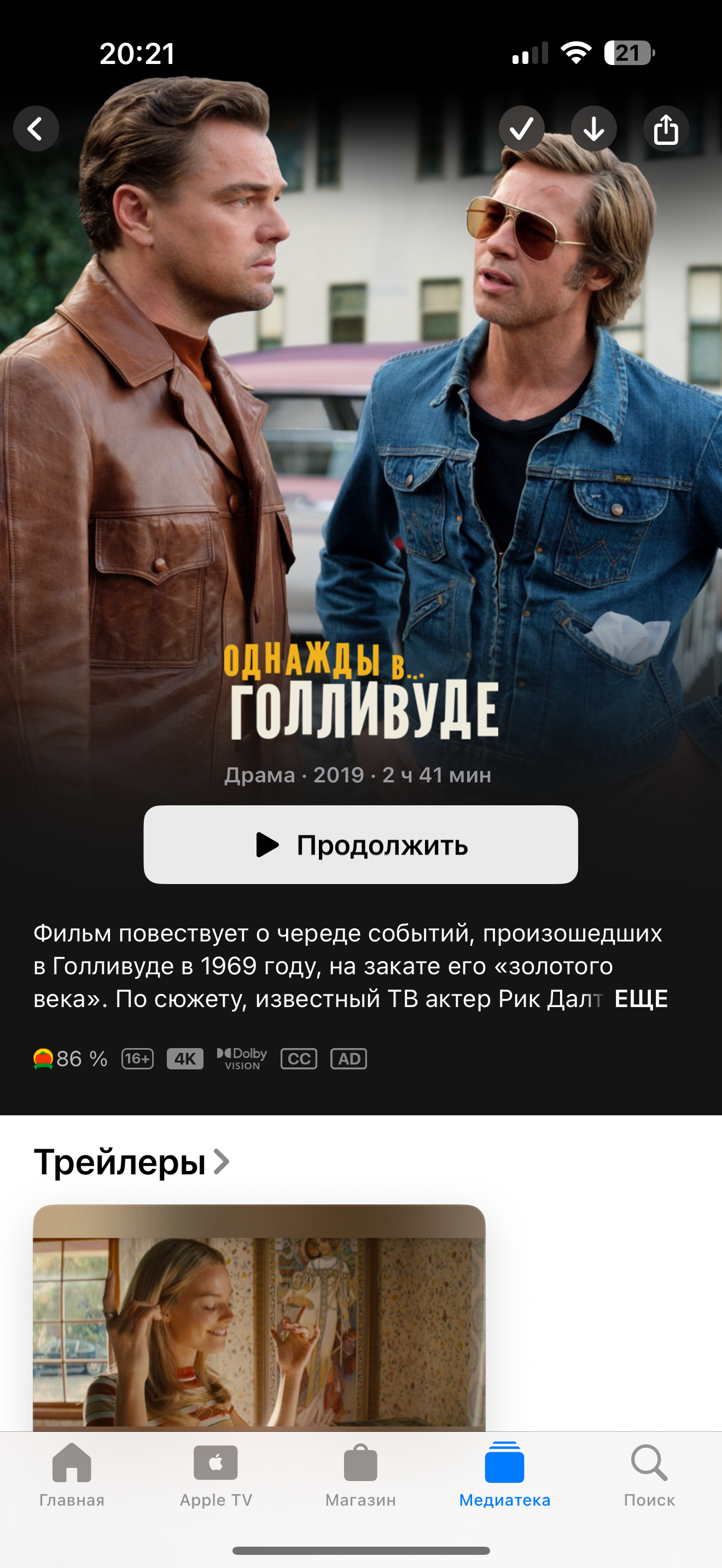Open the Трейлеры section
The height and width of the screenshot is (1568, 722).
tap(131, 1162)
